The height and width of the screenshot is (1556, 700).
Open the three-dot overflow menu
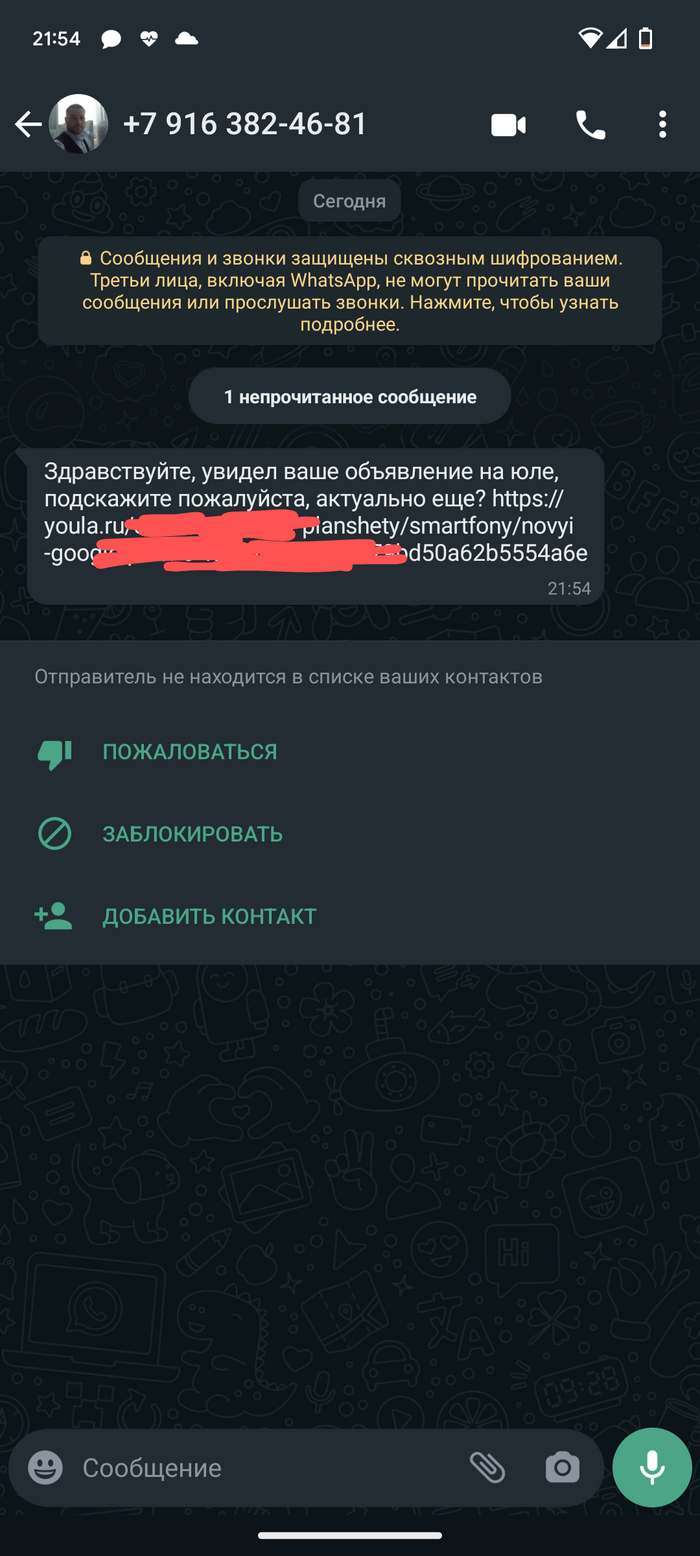662,125
